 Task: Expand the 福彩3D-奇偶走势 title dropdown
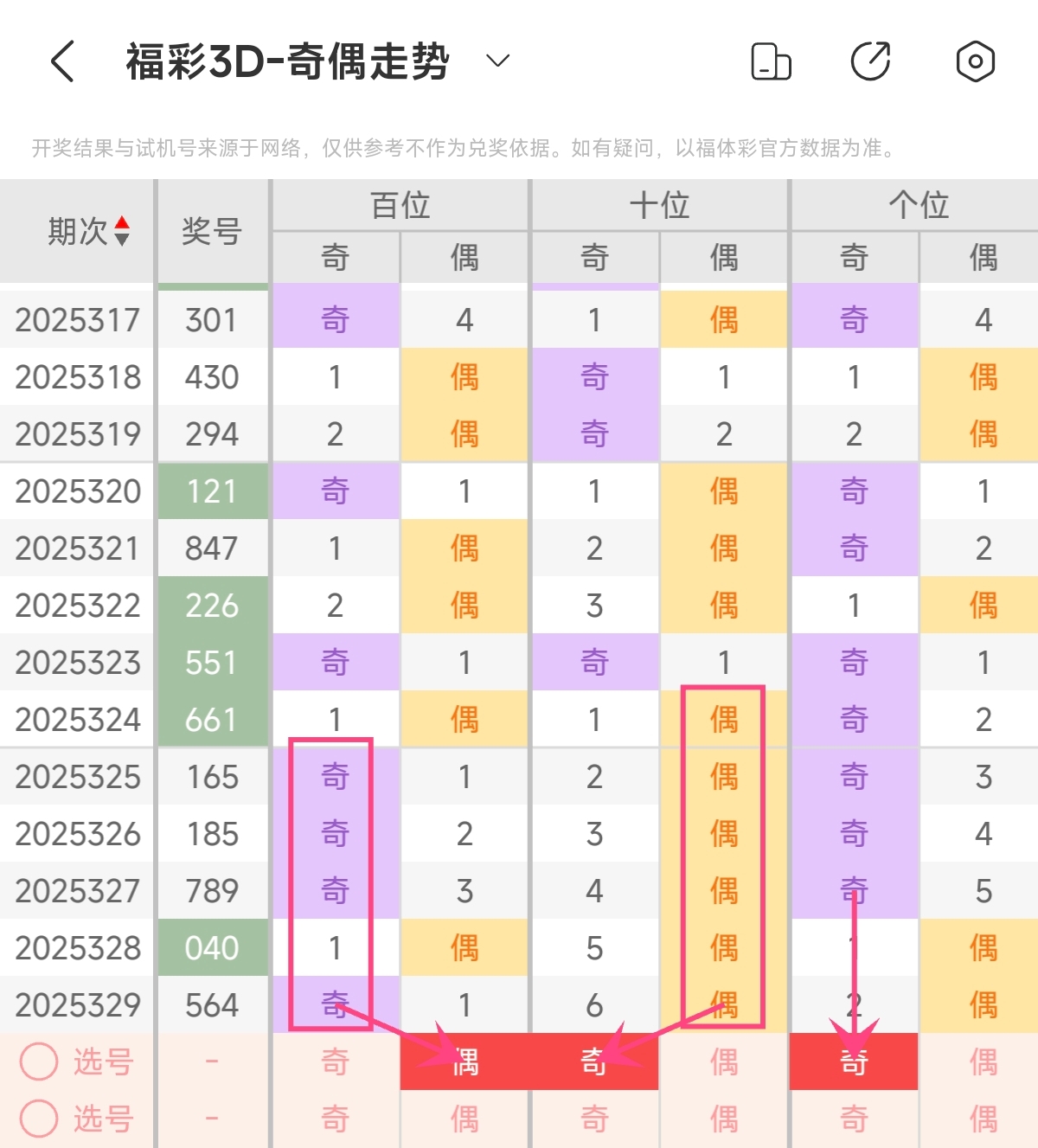(x=497, y=61)
